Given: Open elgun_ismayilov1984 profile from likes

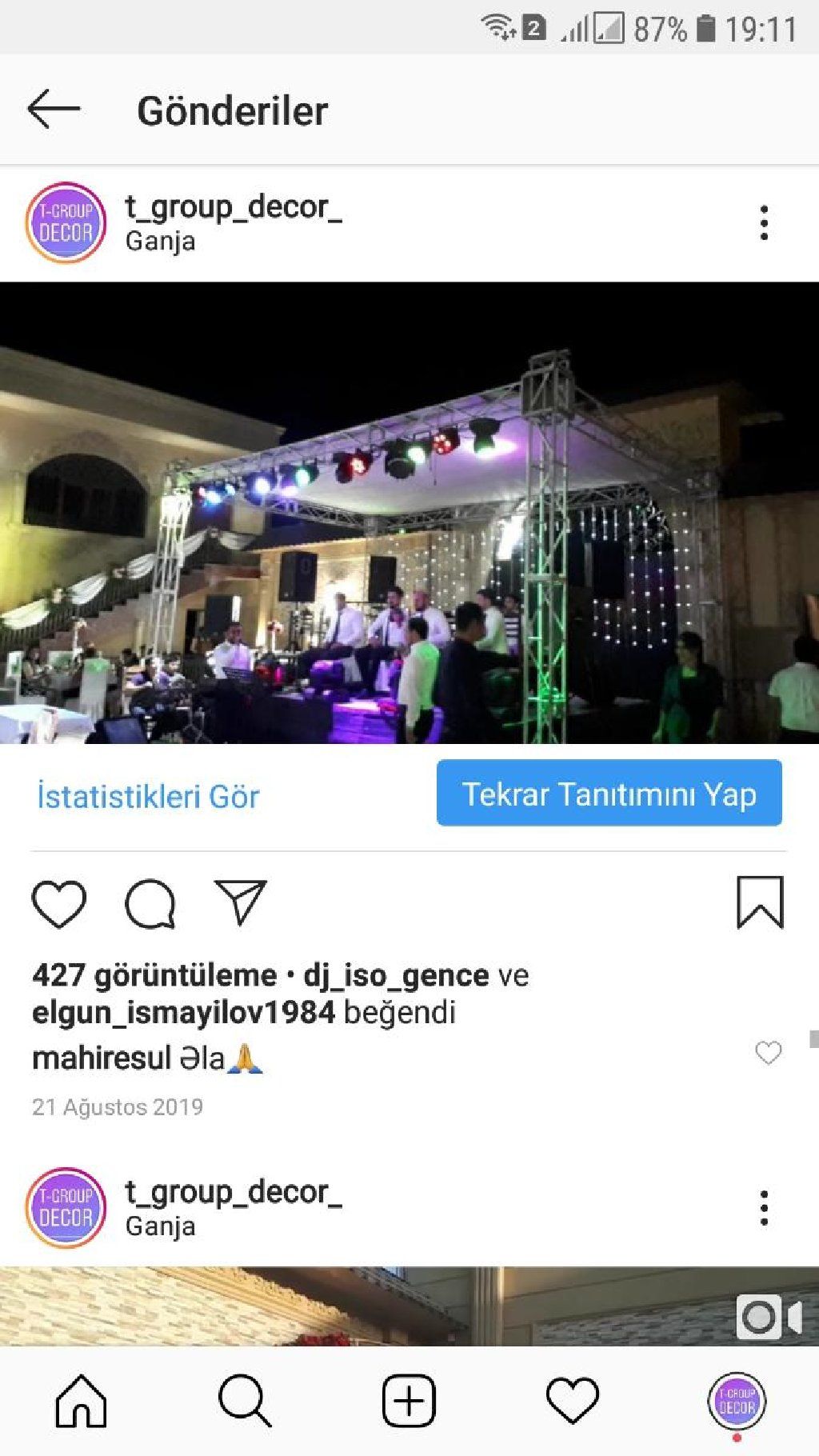Looking at the screenshot, I should pyautogui.click(x=183, y=1013).
